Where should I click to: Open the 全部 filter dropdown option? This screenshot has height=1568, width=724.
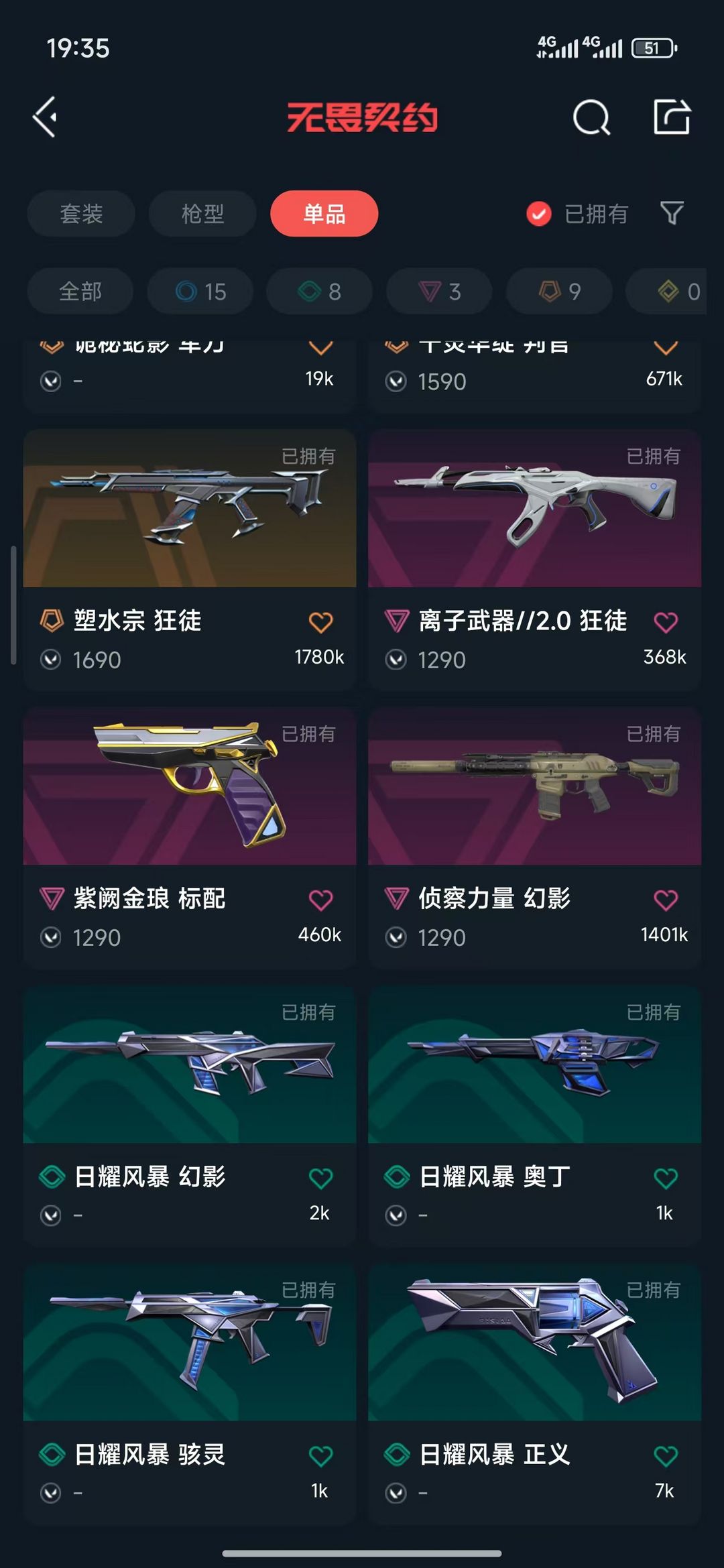point(80,291)
